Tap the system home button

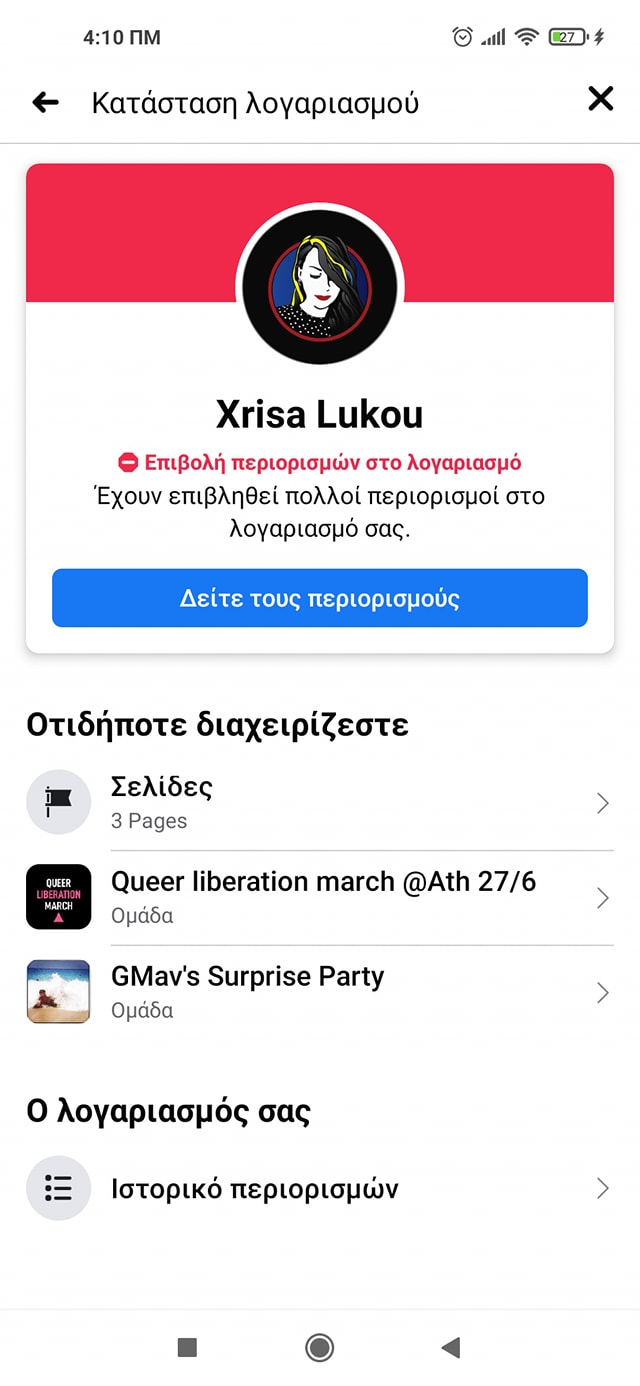[x=320, y=1348]
